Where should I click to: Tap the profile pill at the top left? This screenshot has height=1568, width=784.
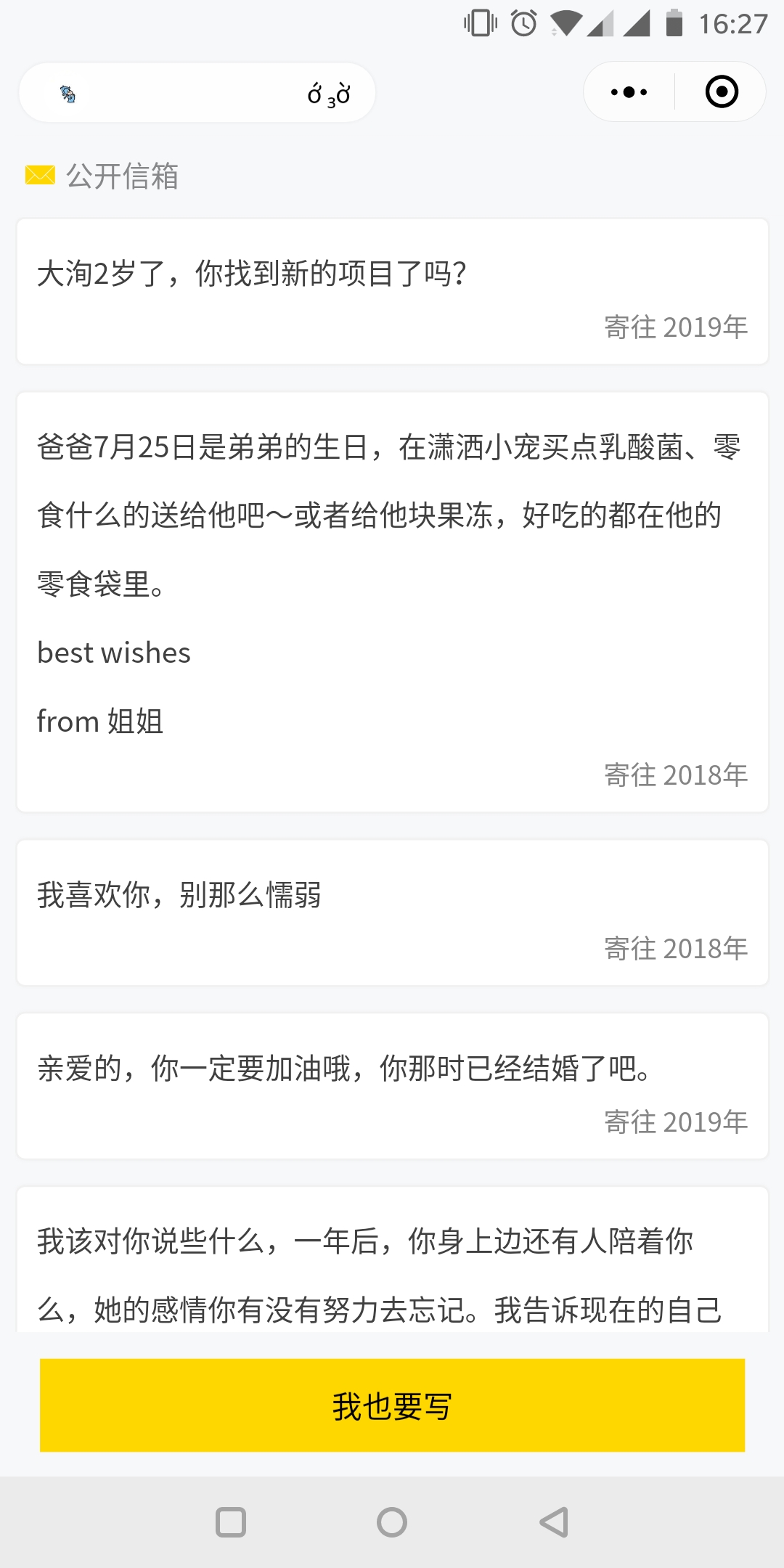point(197,92)
